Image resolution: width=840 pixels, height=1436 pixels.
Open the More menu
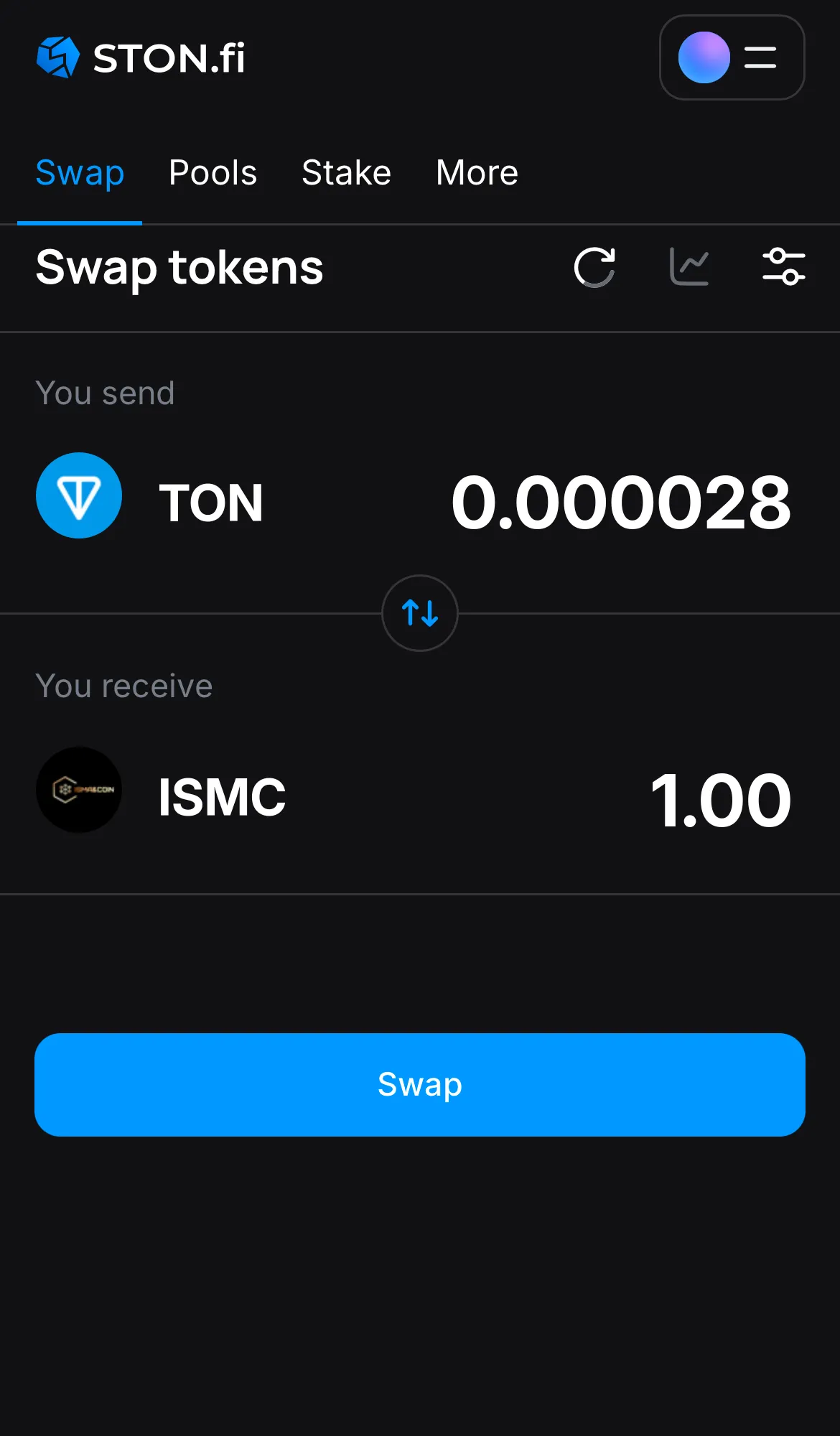pyautogui.click(x=476, y=172)
